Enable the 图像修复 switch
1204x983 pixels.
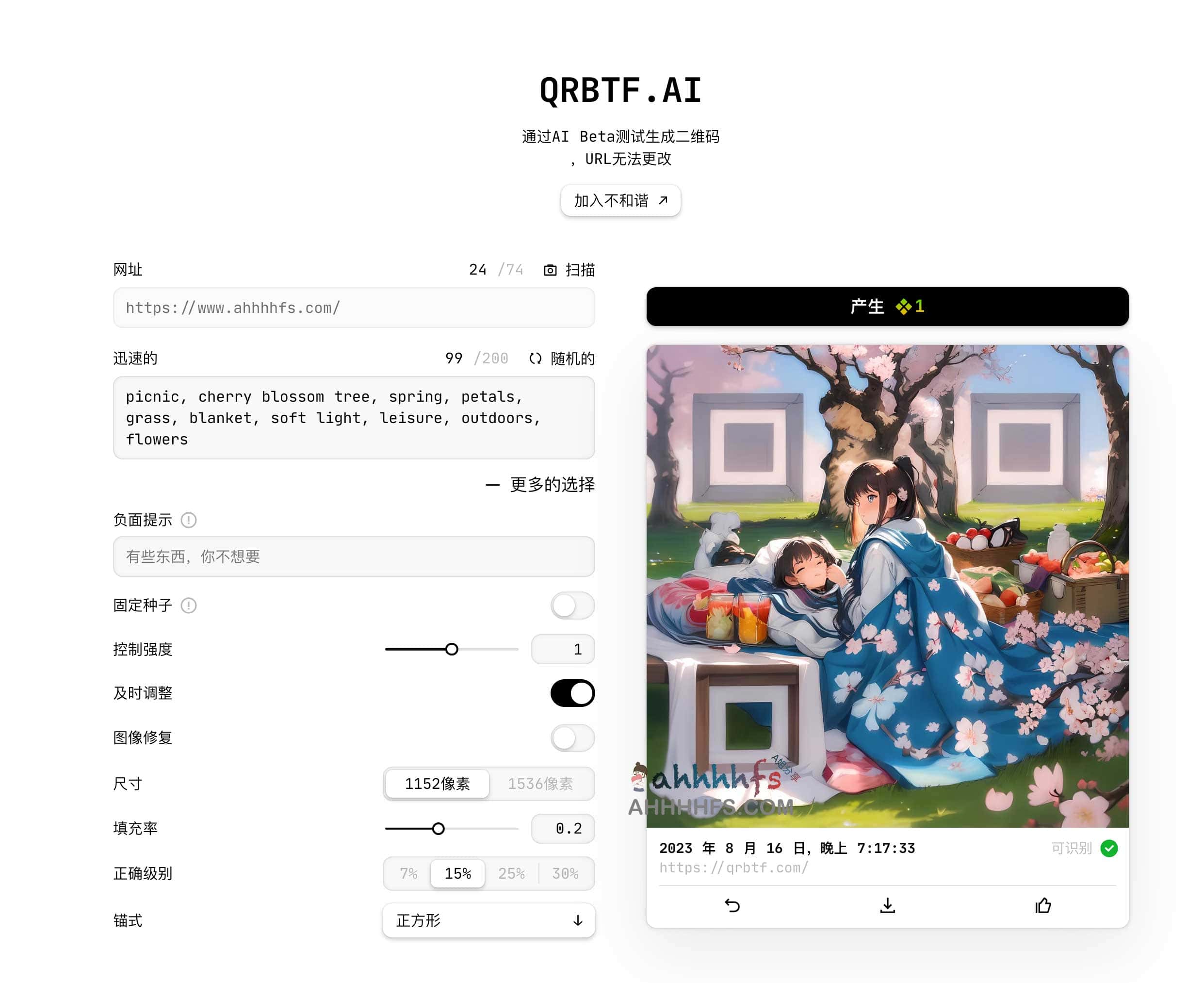[x=572, y=738]
